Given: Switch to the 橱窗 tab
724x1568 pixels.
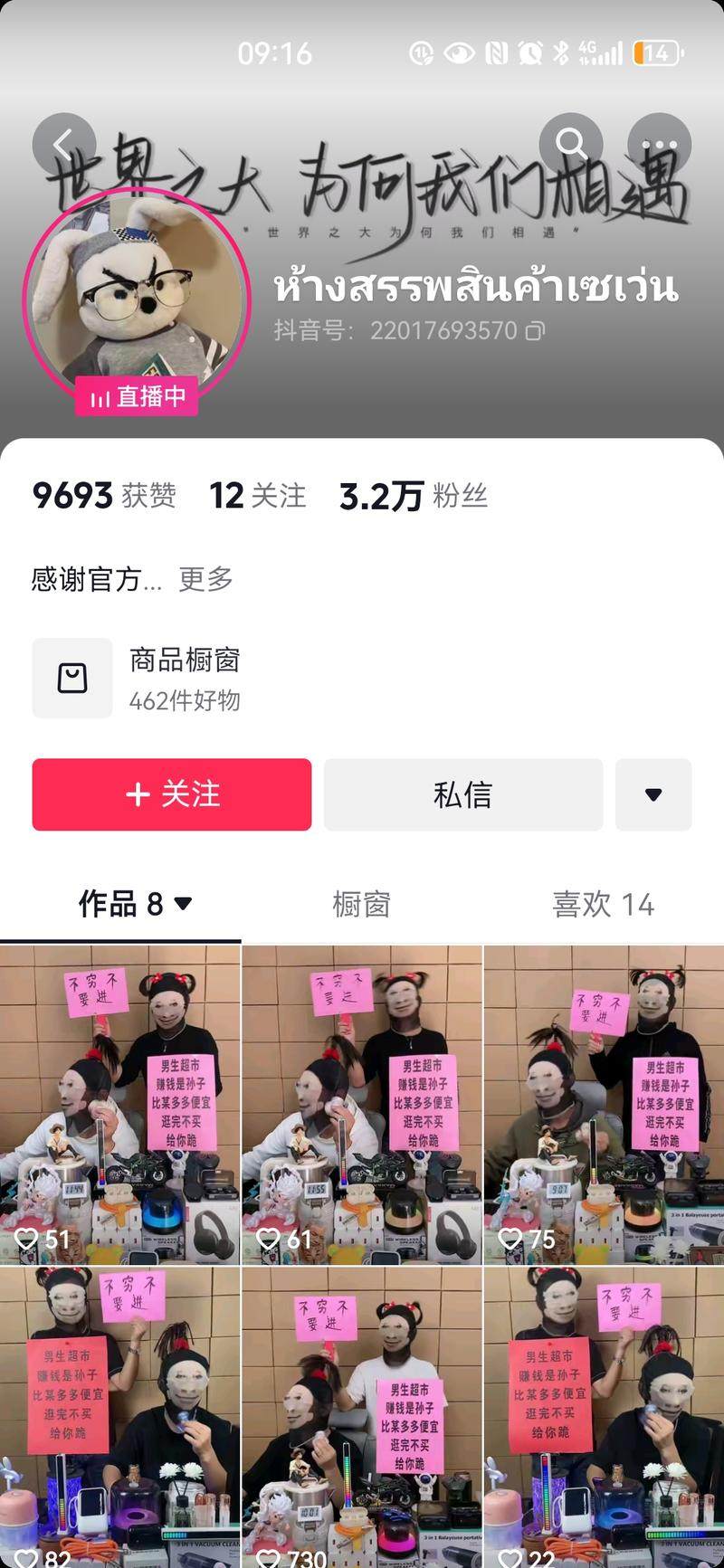Looking at the screenshot, I should click(x=361, y=904).
